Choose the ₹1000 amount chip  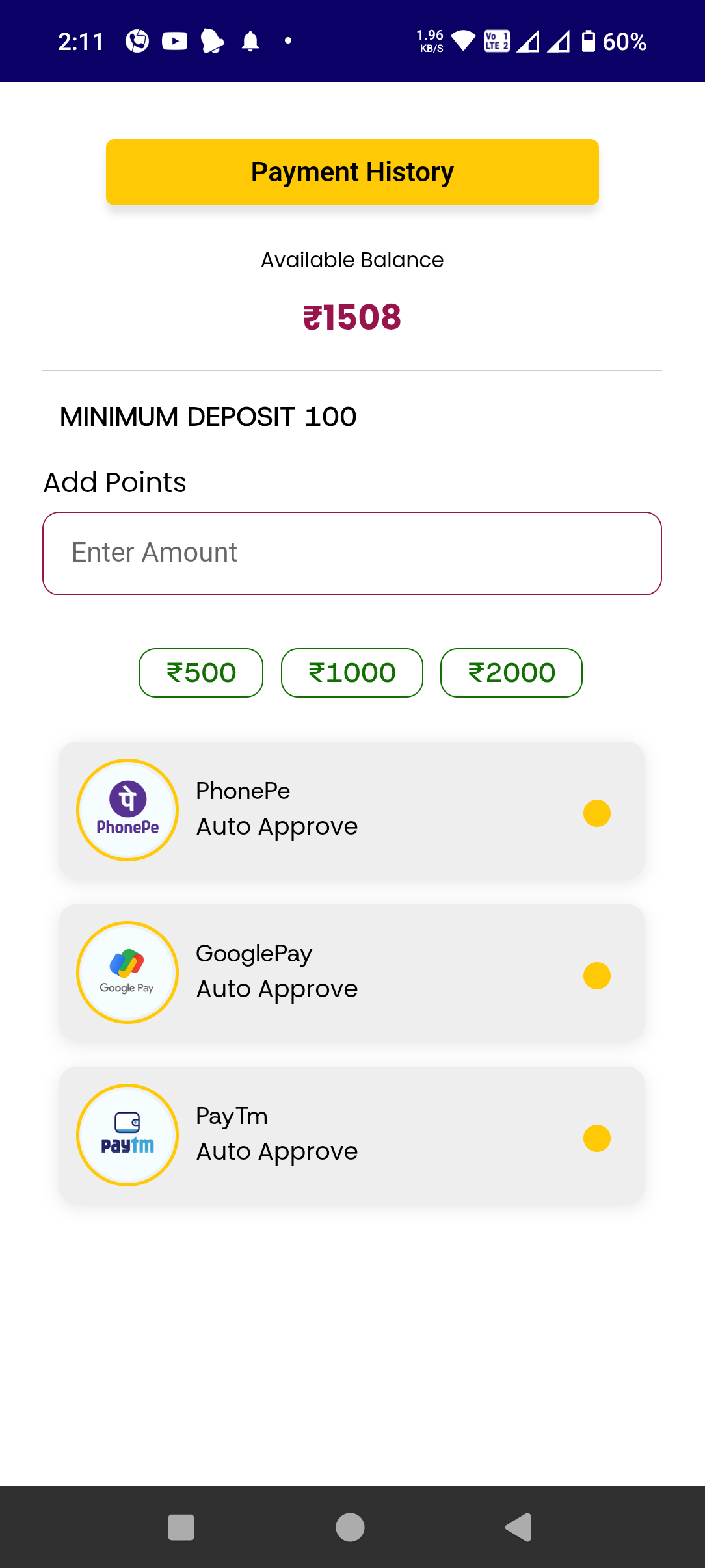tap(352, 673)
